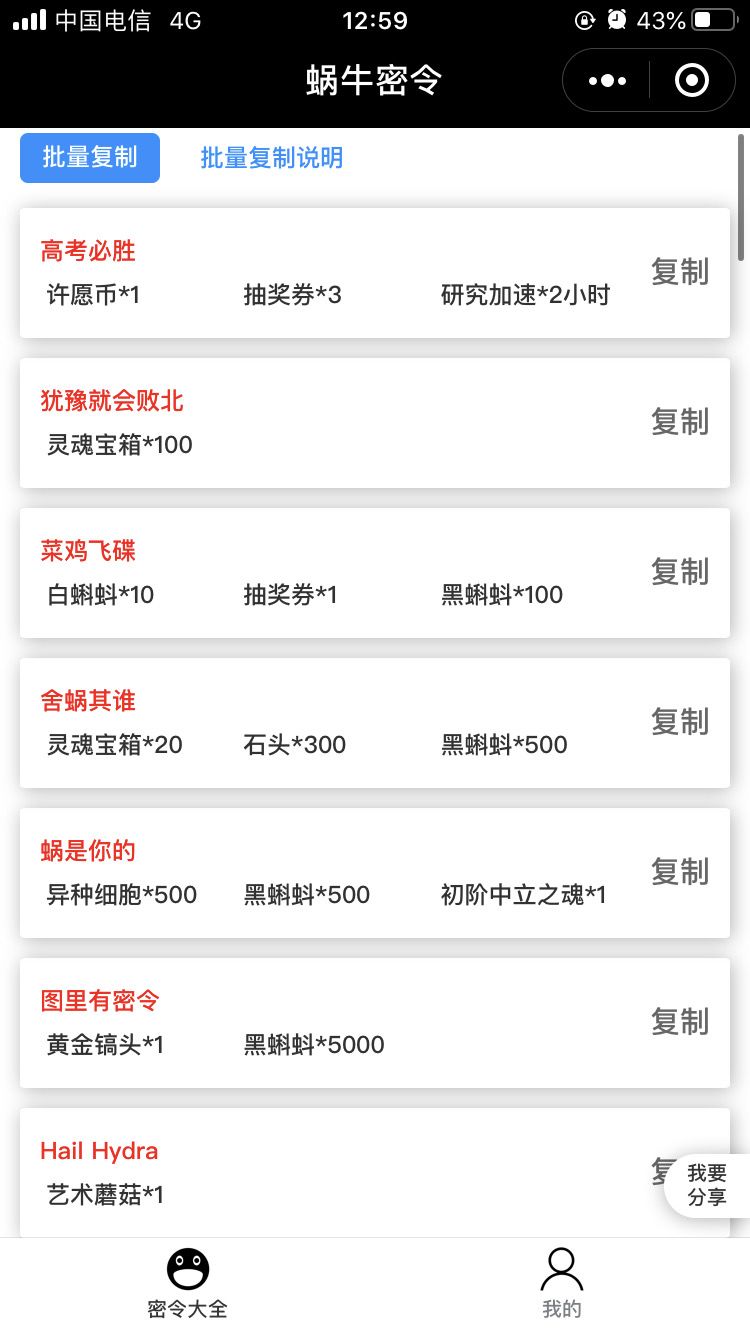Switch to the 我的 tab
The width and height of the screenshot is (750, 1334).
[x=562, y=1284]
